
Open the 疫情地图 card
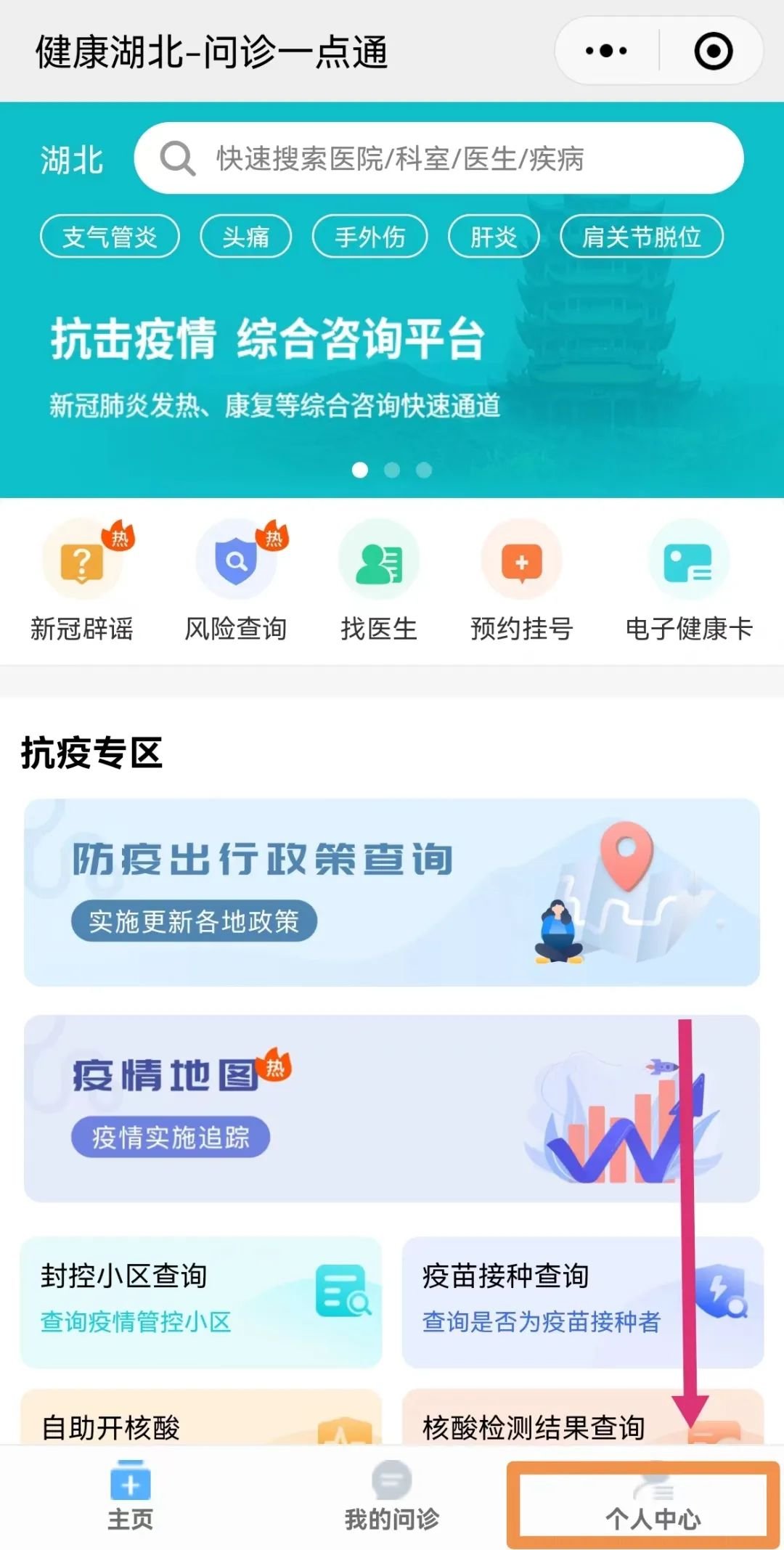point(392,1108)
